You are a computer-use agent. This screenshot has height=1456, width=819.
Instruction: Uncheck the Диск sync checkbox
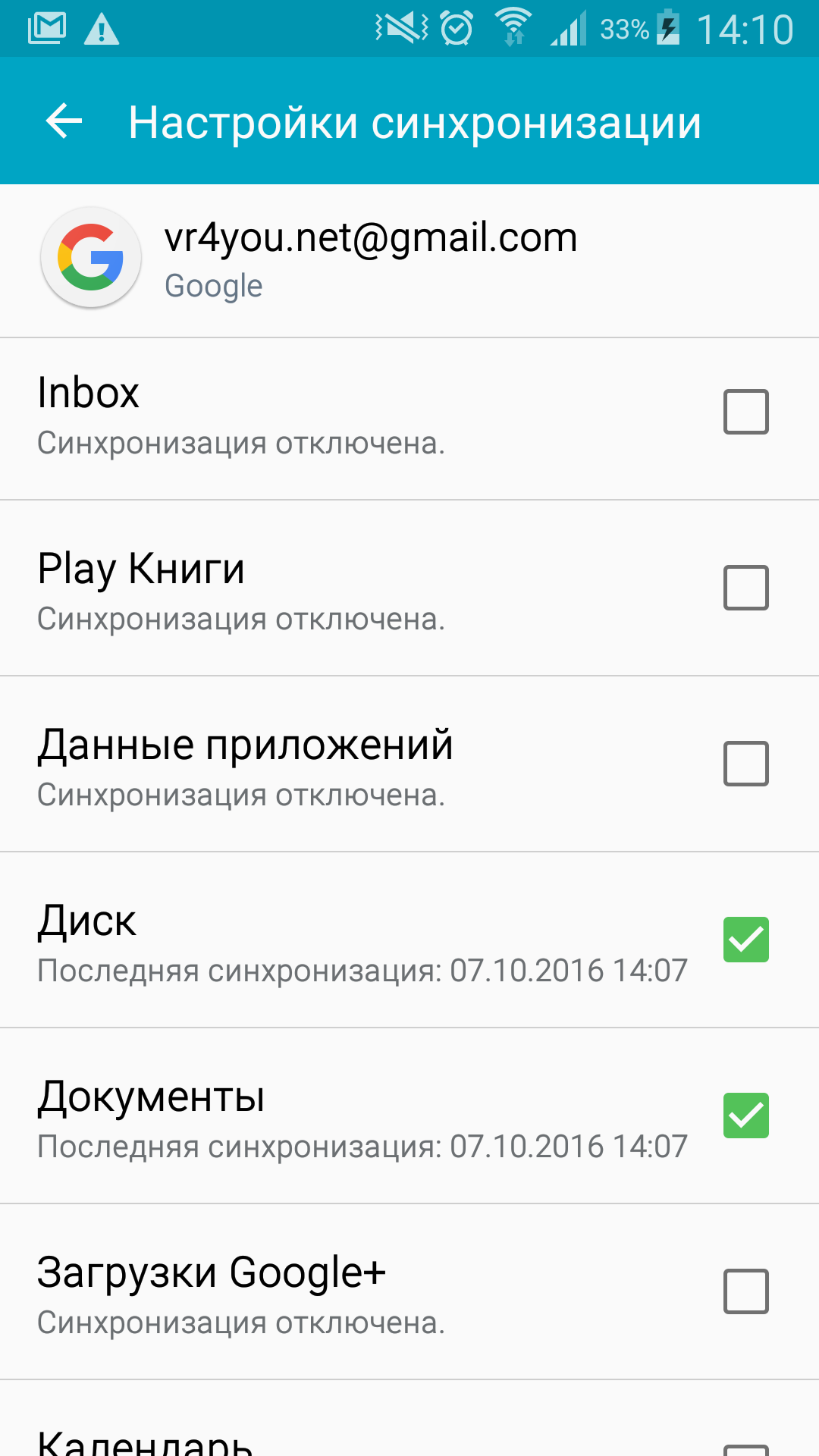(746, 940)
